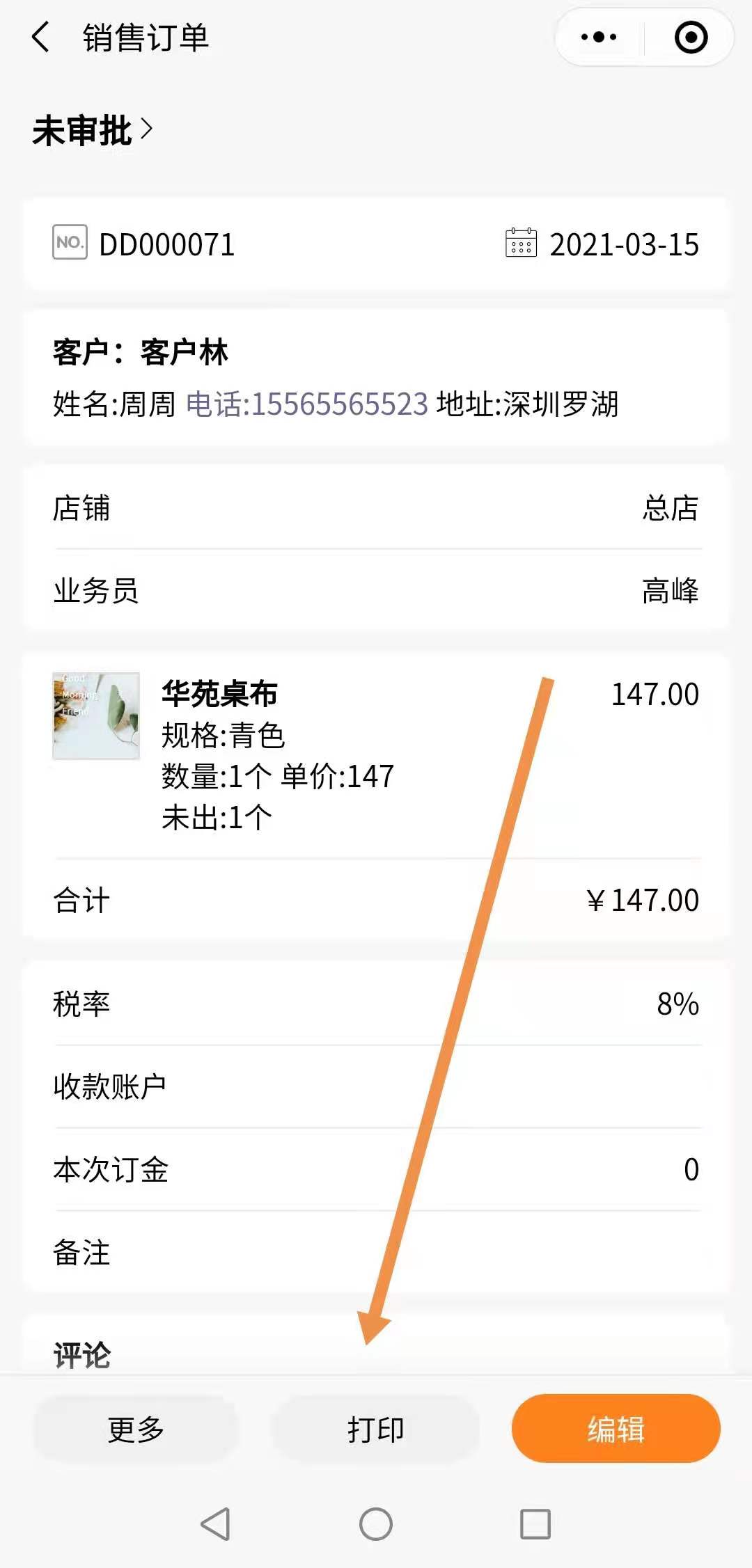The image size is (752, 1568).
Task: Call the customer phone 15565565523
Action: point(307,404)
